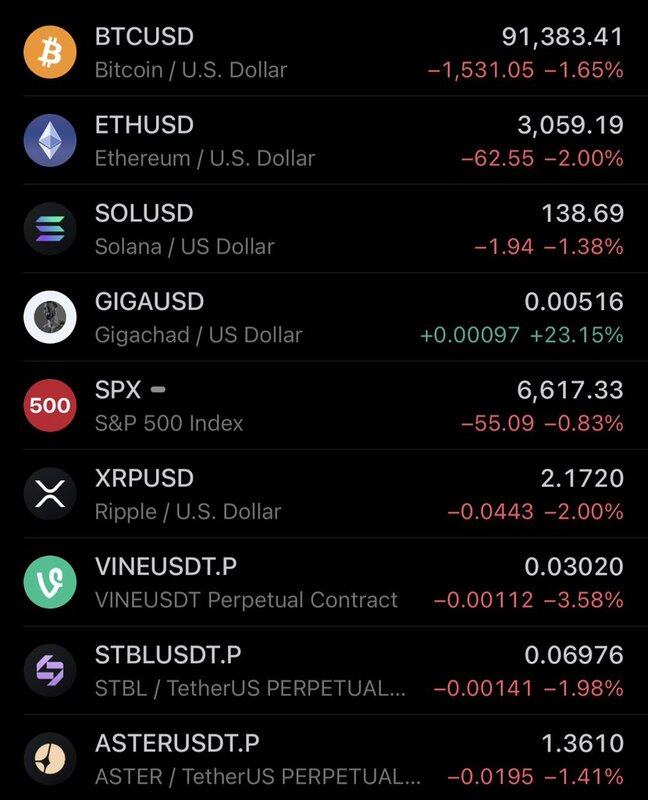Open the XRPUSD Ripple row
Image resolution: width=648 pixels, height=800 pixels.
click(x=324, y=494)
